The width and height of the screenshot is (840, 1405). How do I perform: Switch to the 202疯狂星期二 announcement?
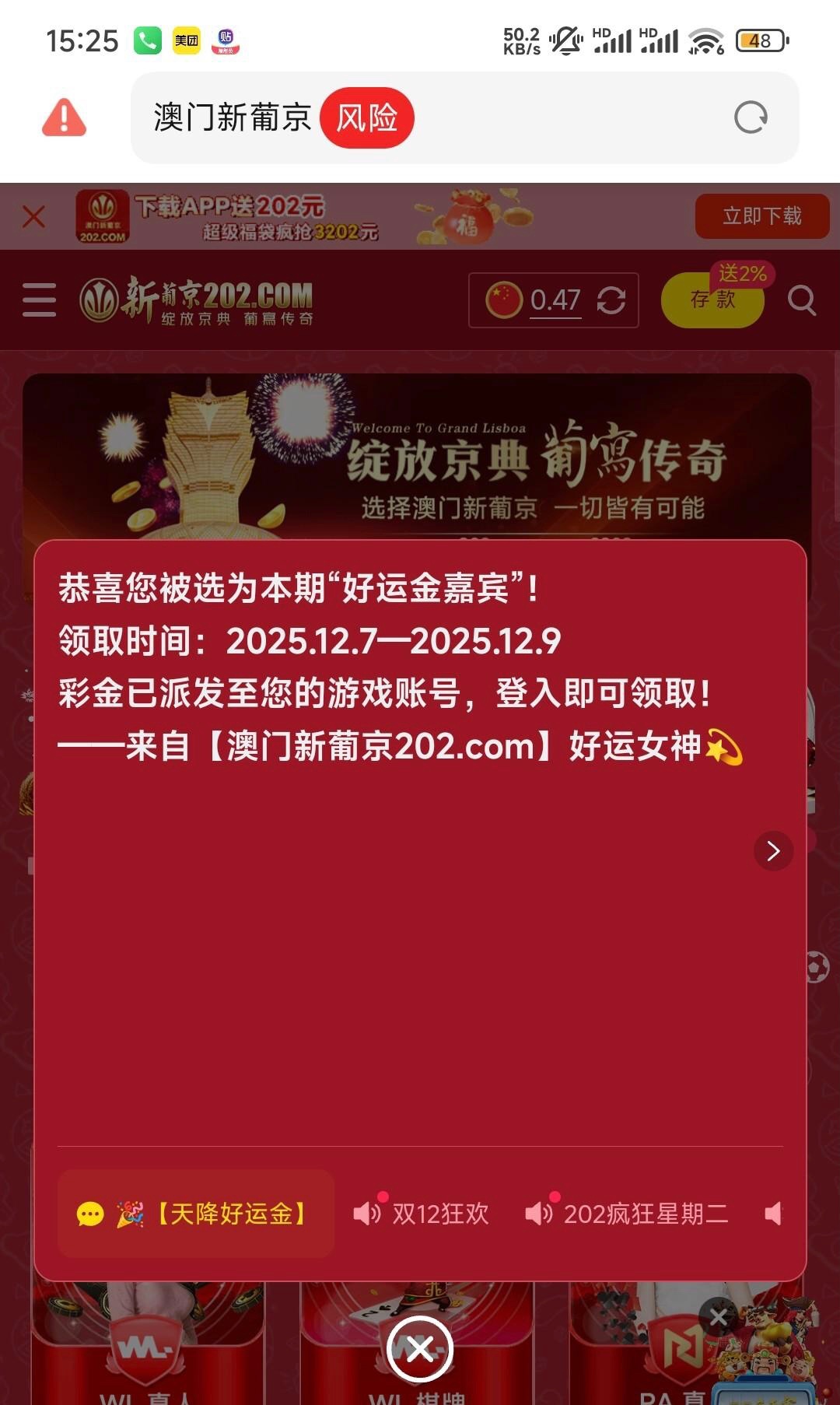coord(627,1214)
